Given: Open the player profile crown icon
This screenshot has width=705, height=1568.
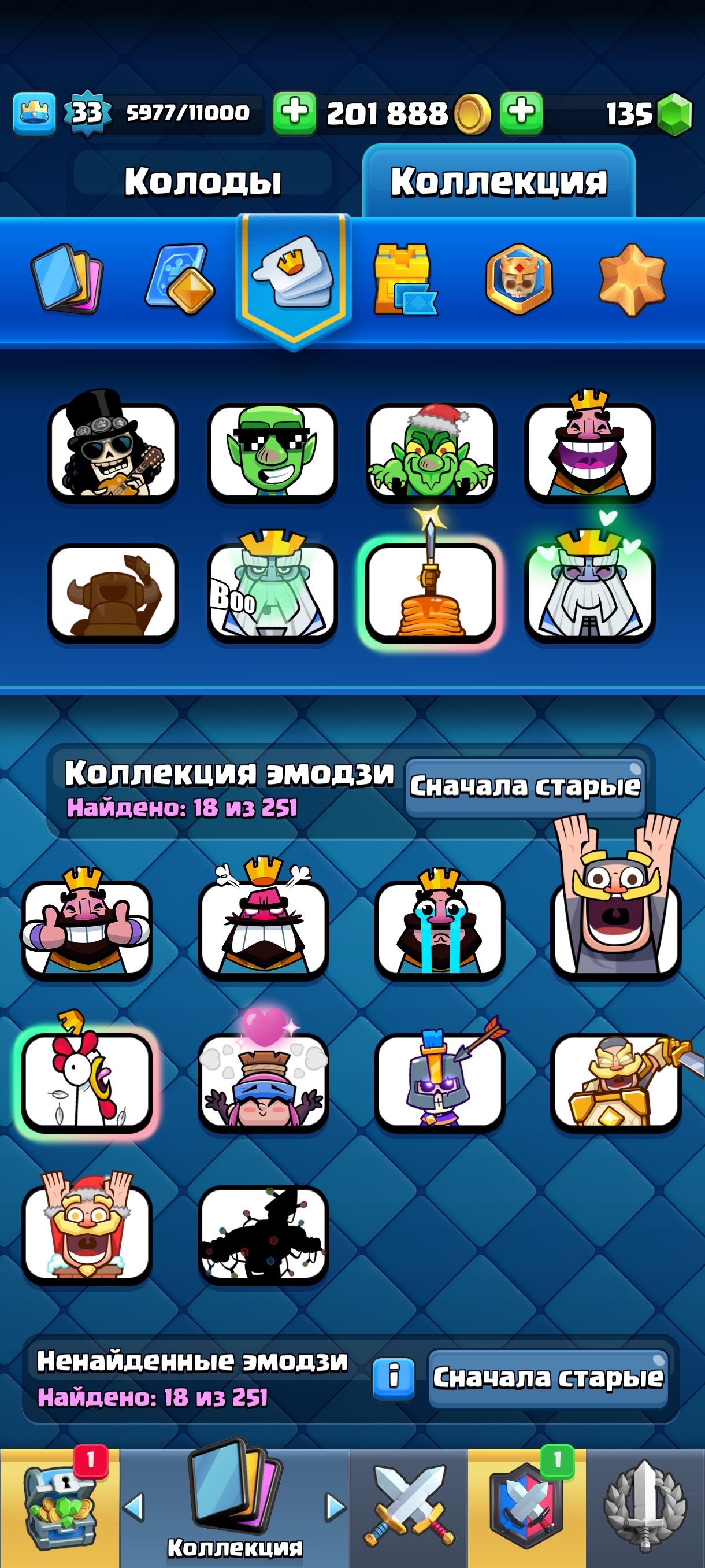Looking at the screenshot, I should click(x=34, y=114).
